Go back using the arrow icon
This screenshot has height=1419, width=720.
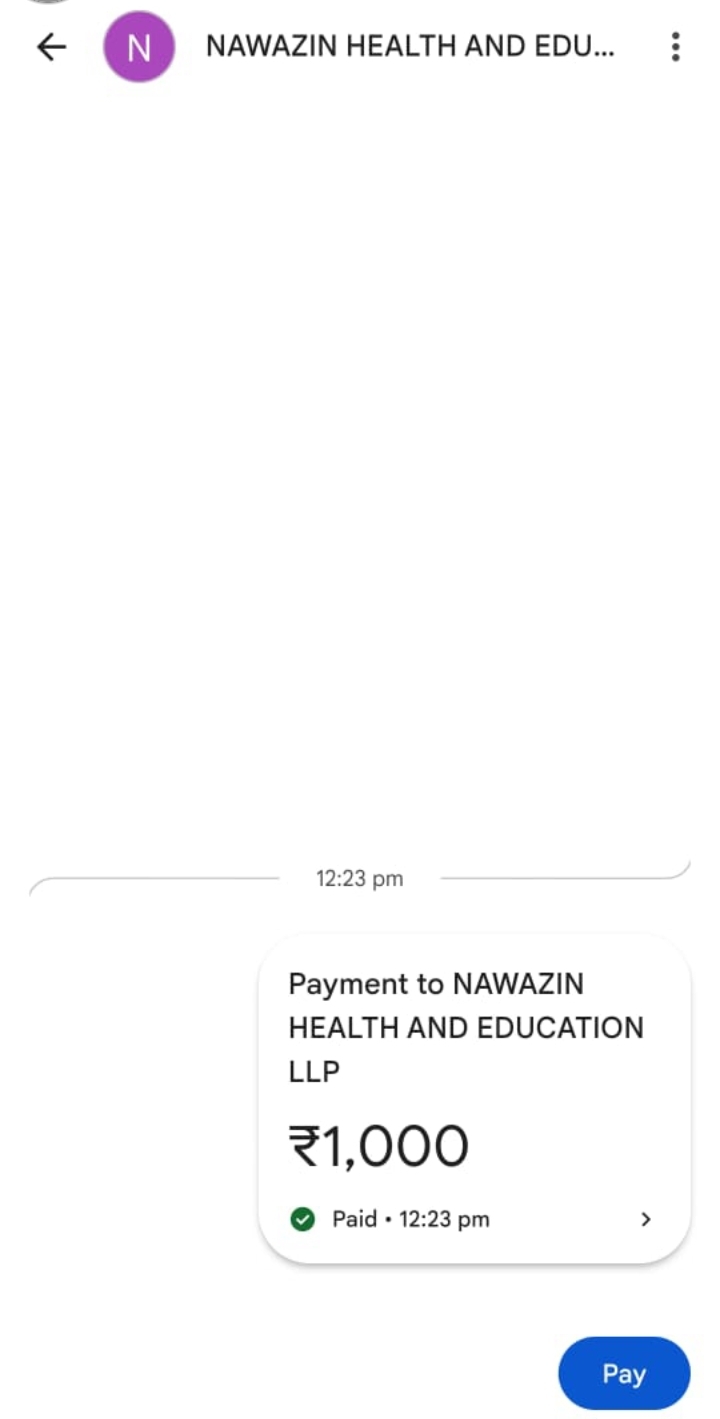(50, 47)
